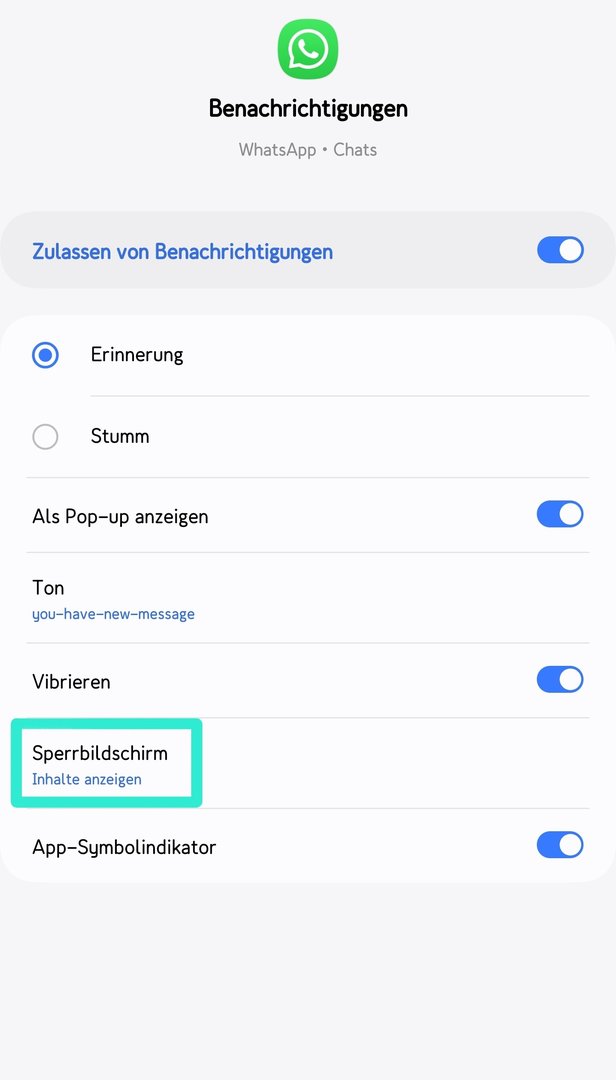The height and width of the screenshot is (1080, 616).
Task: Choose the Stumm notification mode
Action: point(46,437)
